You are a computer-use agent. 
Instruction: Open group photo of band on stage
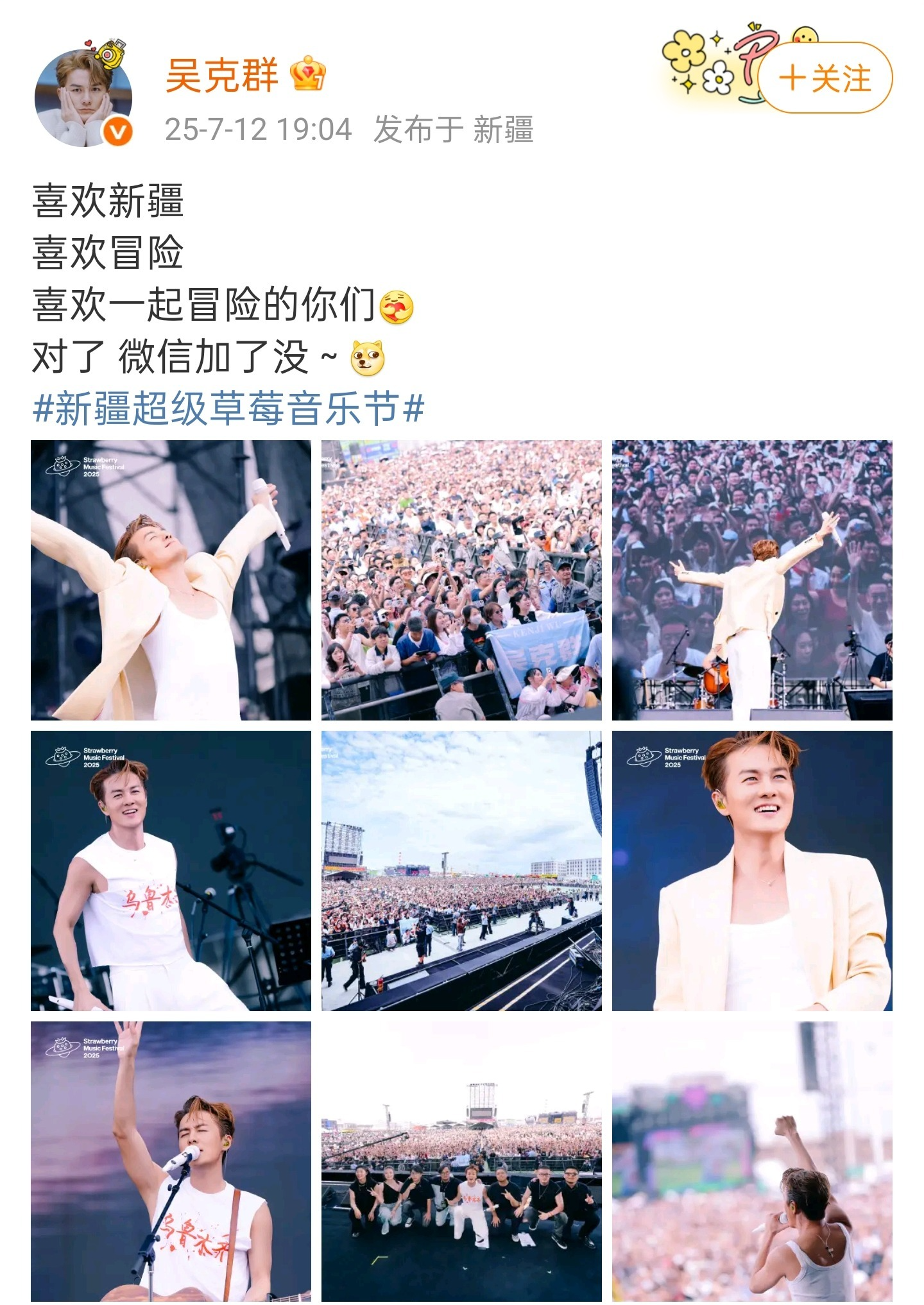[x=461, y=1161]
